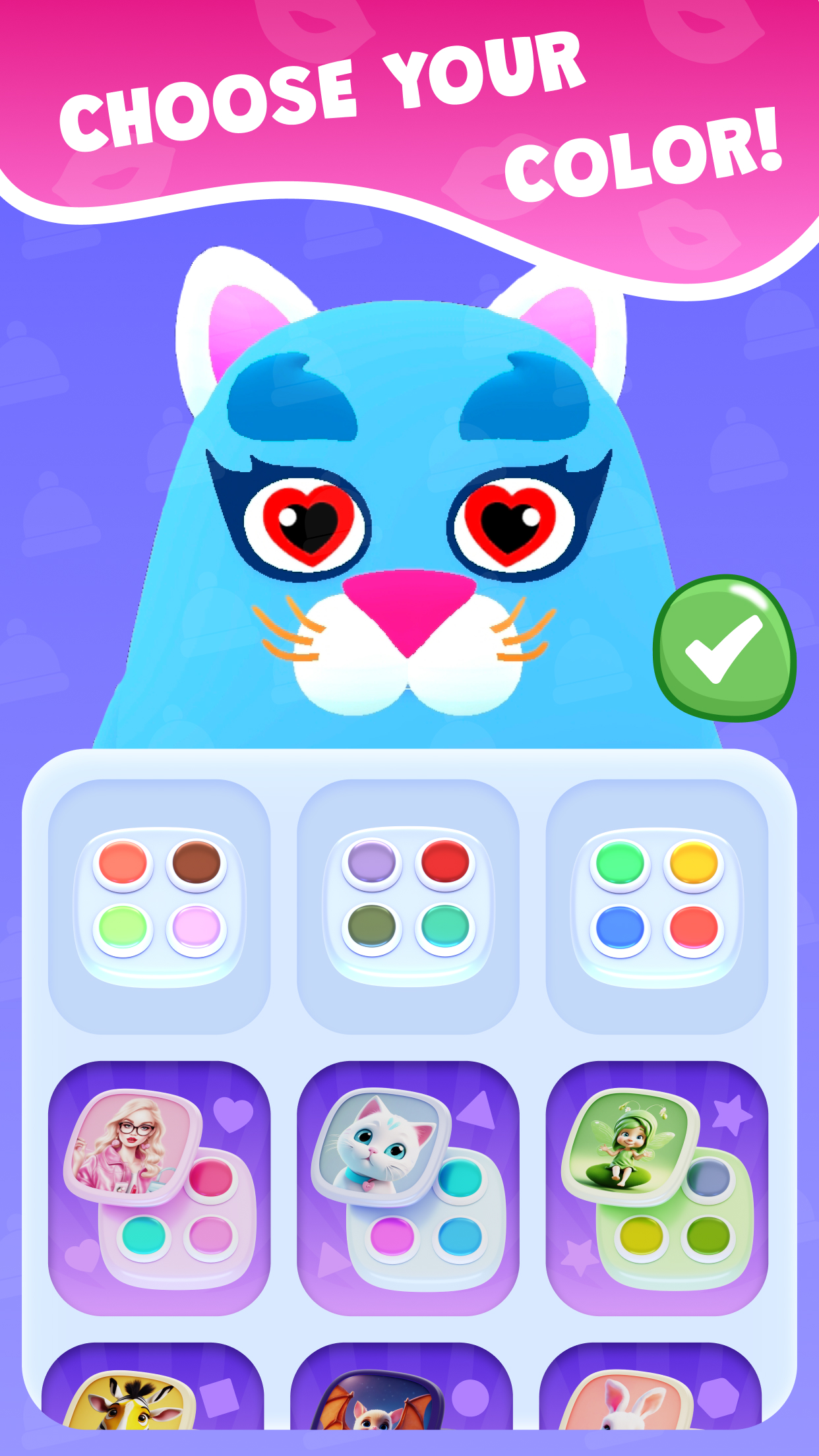This screenshot has width=819, height=1456.
Task: Open the blonde girl themed palette
Action: [x=159, y=1188]
